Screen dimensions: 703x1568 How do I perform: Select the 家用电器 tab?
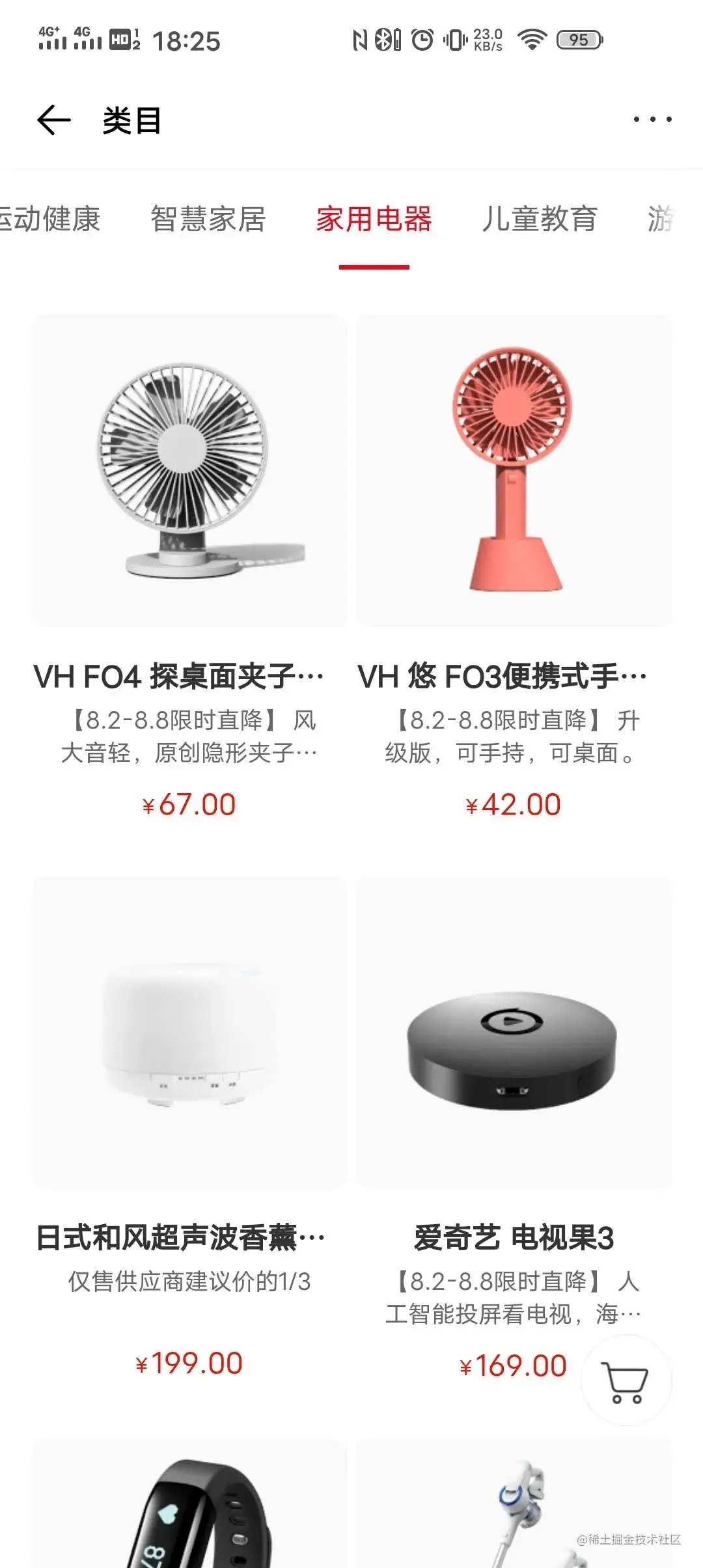[x=374, y=219]
